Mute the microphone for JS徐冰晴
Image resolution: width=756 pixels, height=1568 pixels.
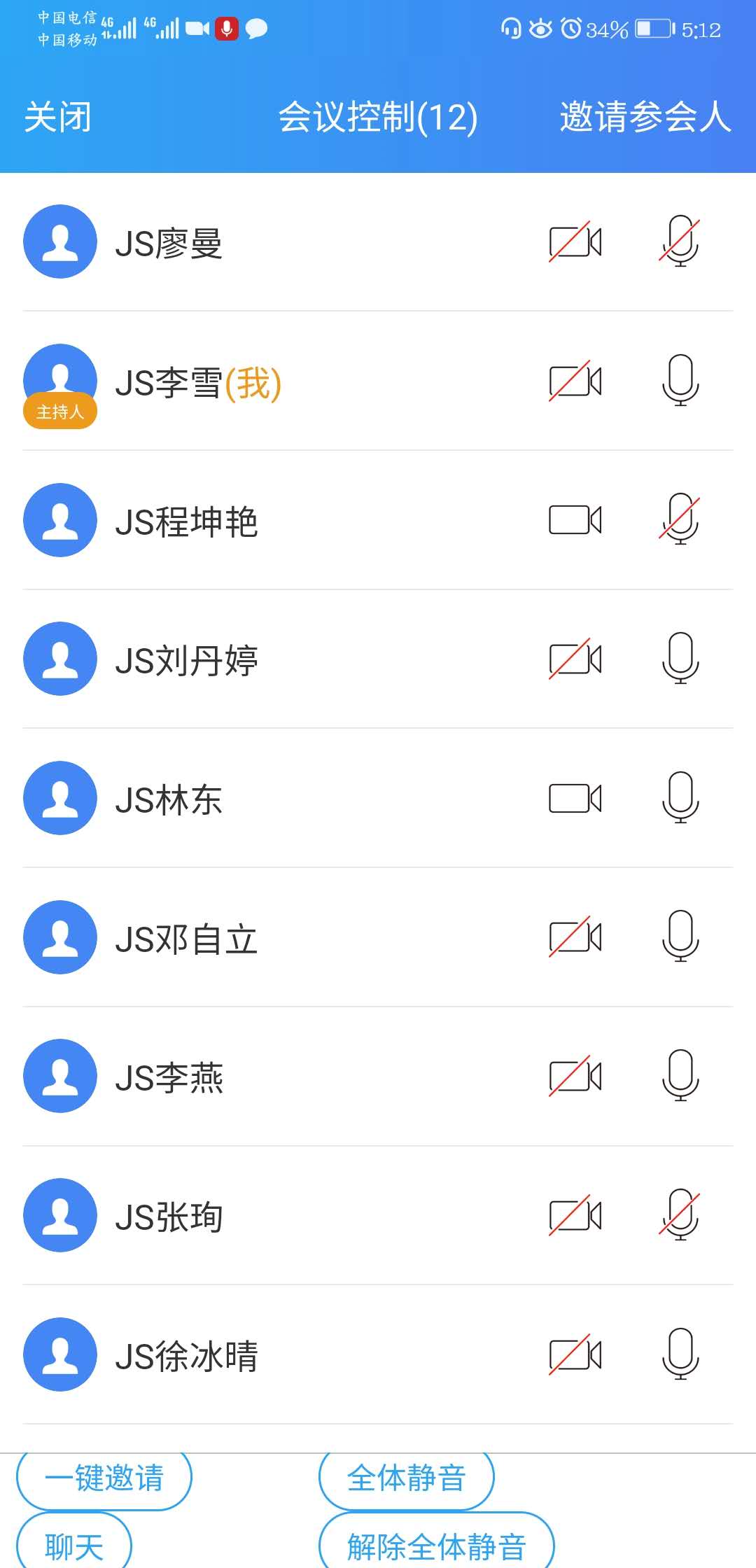[680, 1354]
